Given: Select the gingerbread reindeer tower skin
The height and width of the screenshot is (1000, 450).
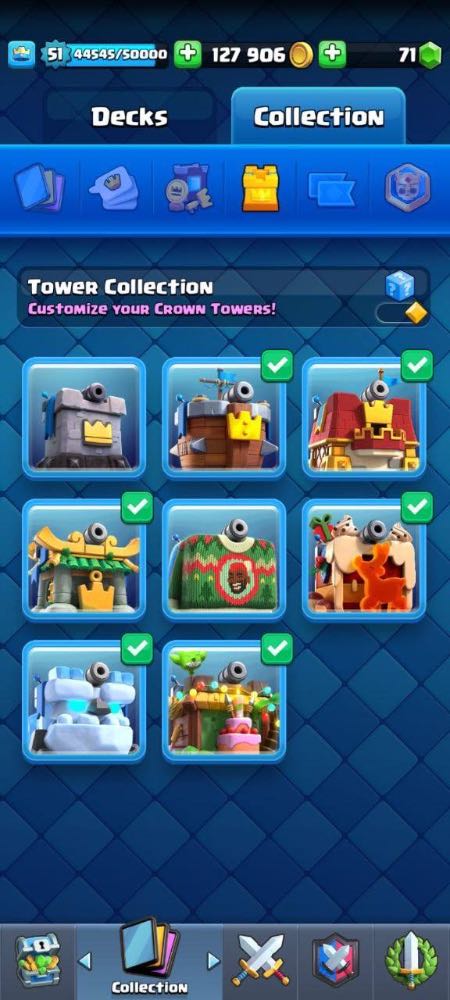Looking at the screenshot, I should pos(364,559).
